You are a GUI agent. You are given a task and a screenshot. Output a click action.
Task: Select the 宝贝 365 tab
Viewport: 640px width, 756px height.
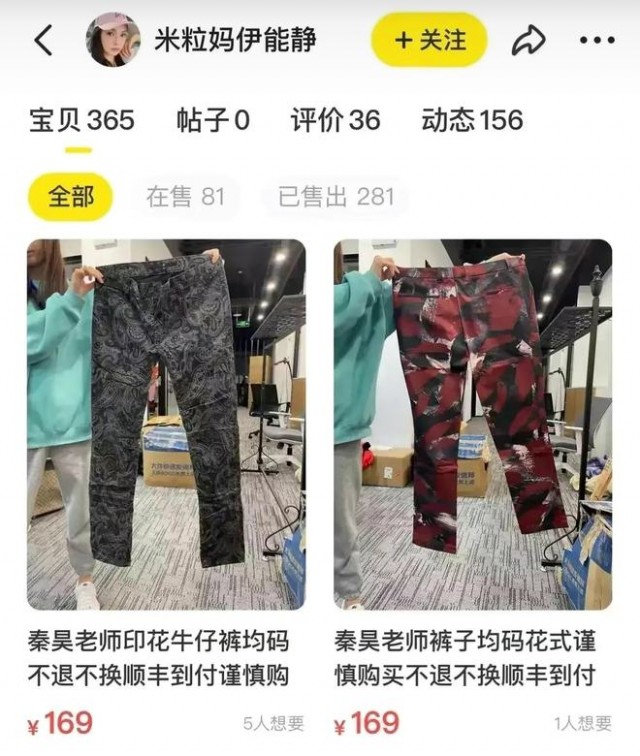[80, 121]
